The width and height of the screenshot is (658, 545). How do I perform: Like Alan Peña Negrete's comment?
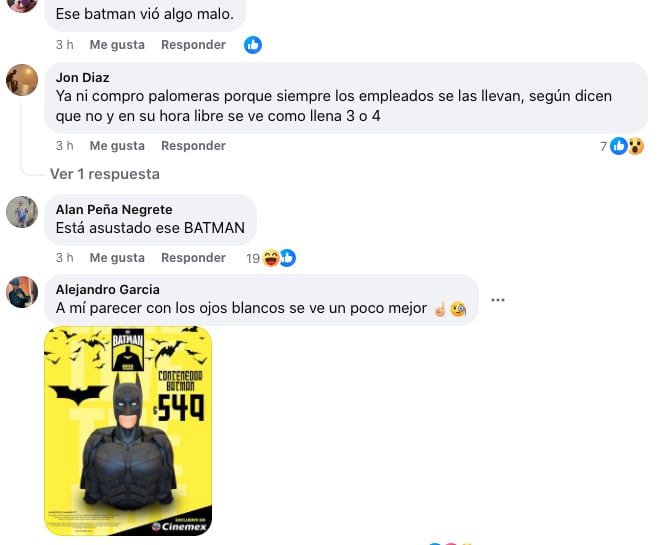tap(117, 258)
